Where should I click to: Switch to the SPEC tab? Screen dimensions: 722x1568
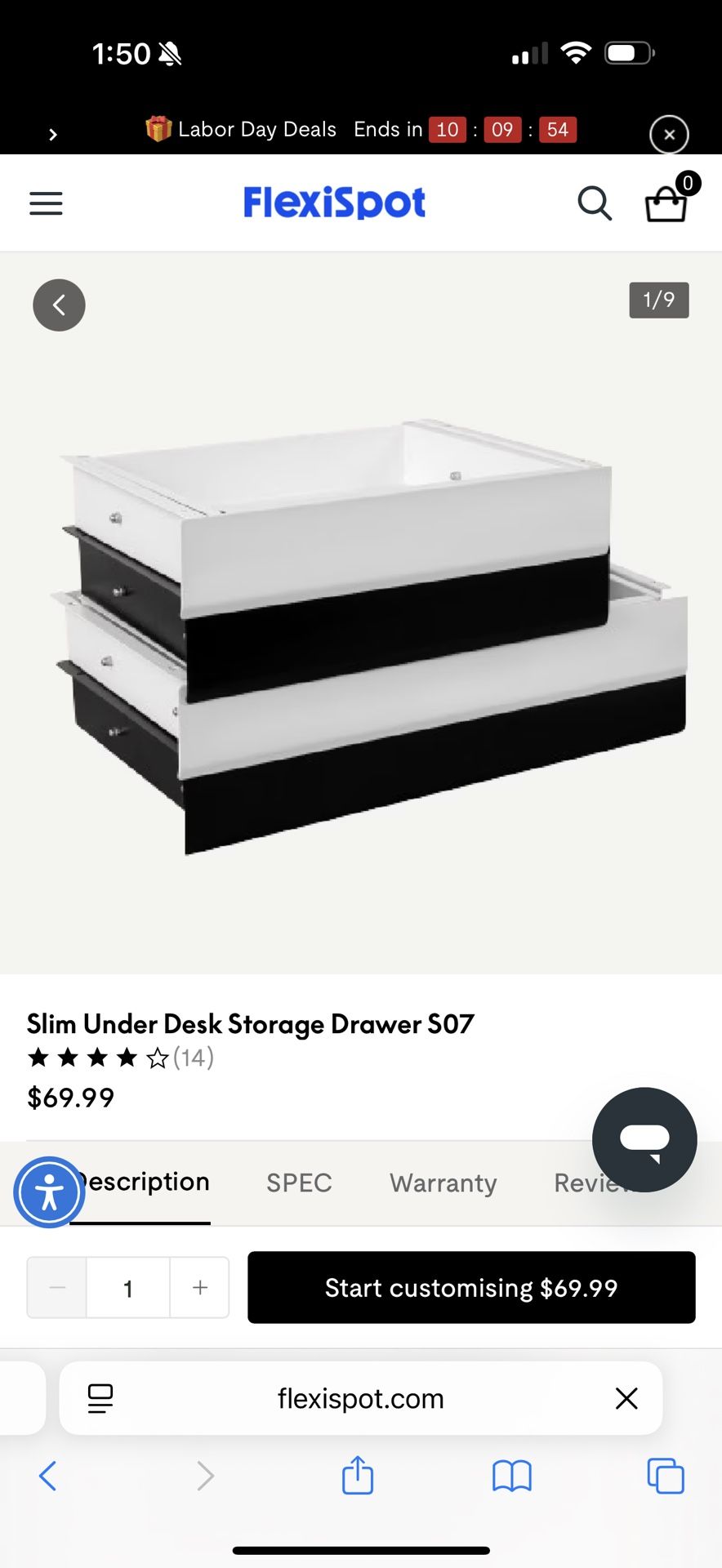tap(299, 1183)
